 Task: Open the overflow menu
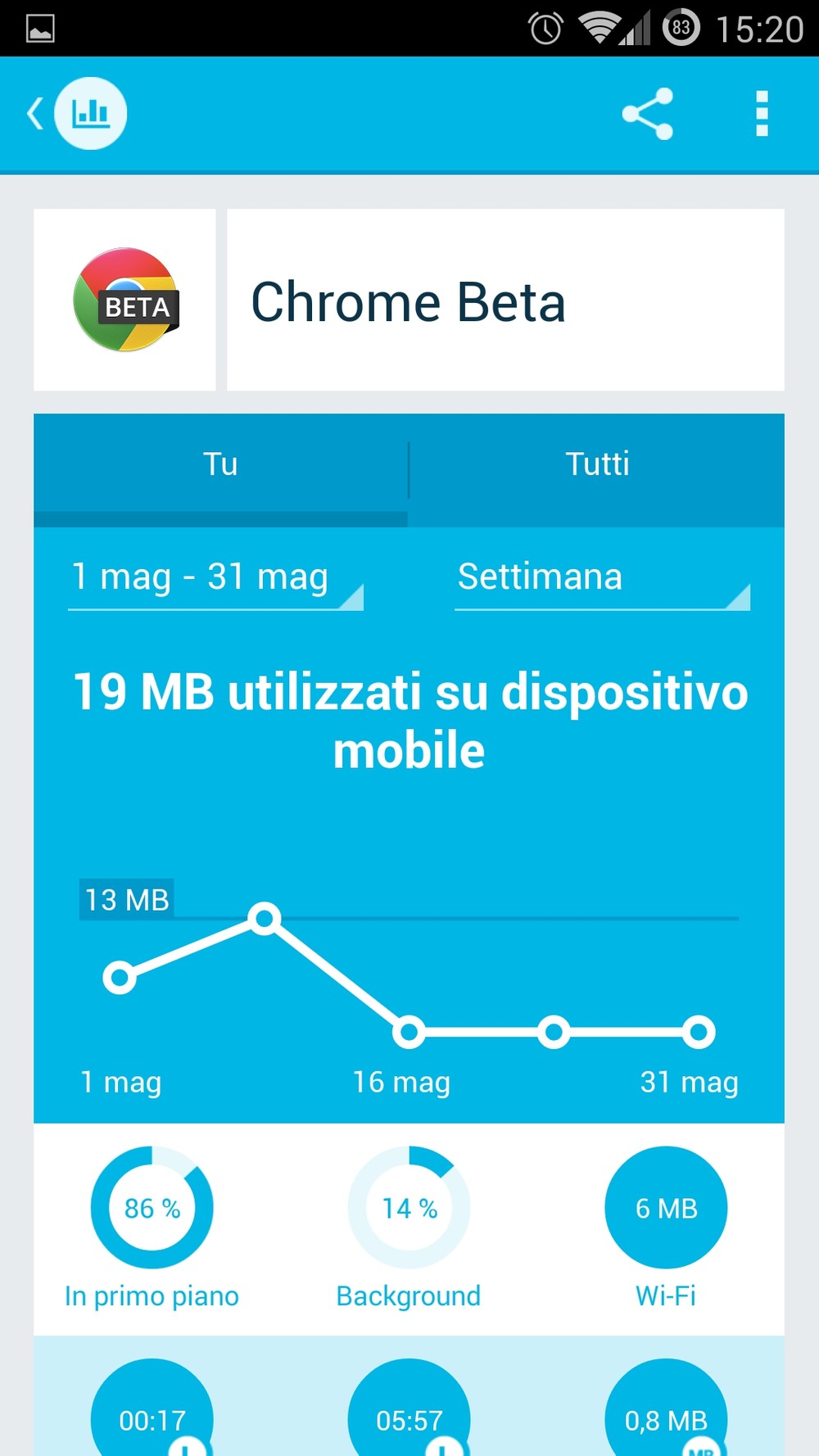click(x=762, y=114)
